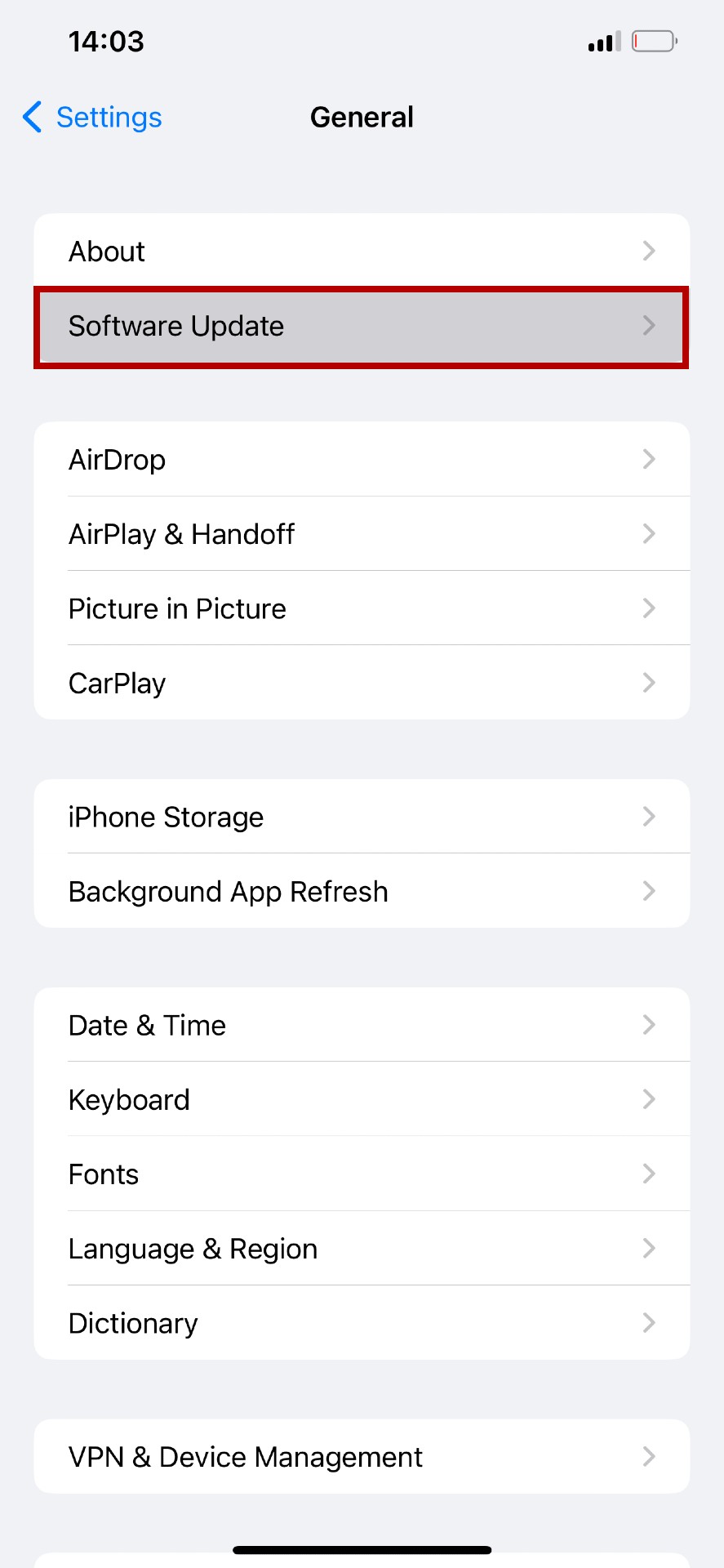Open Date & Time settings
The image size is (724, 1568).
pos(362,1025)
